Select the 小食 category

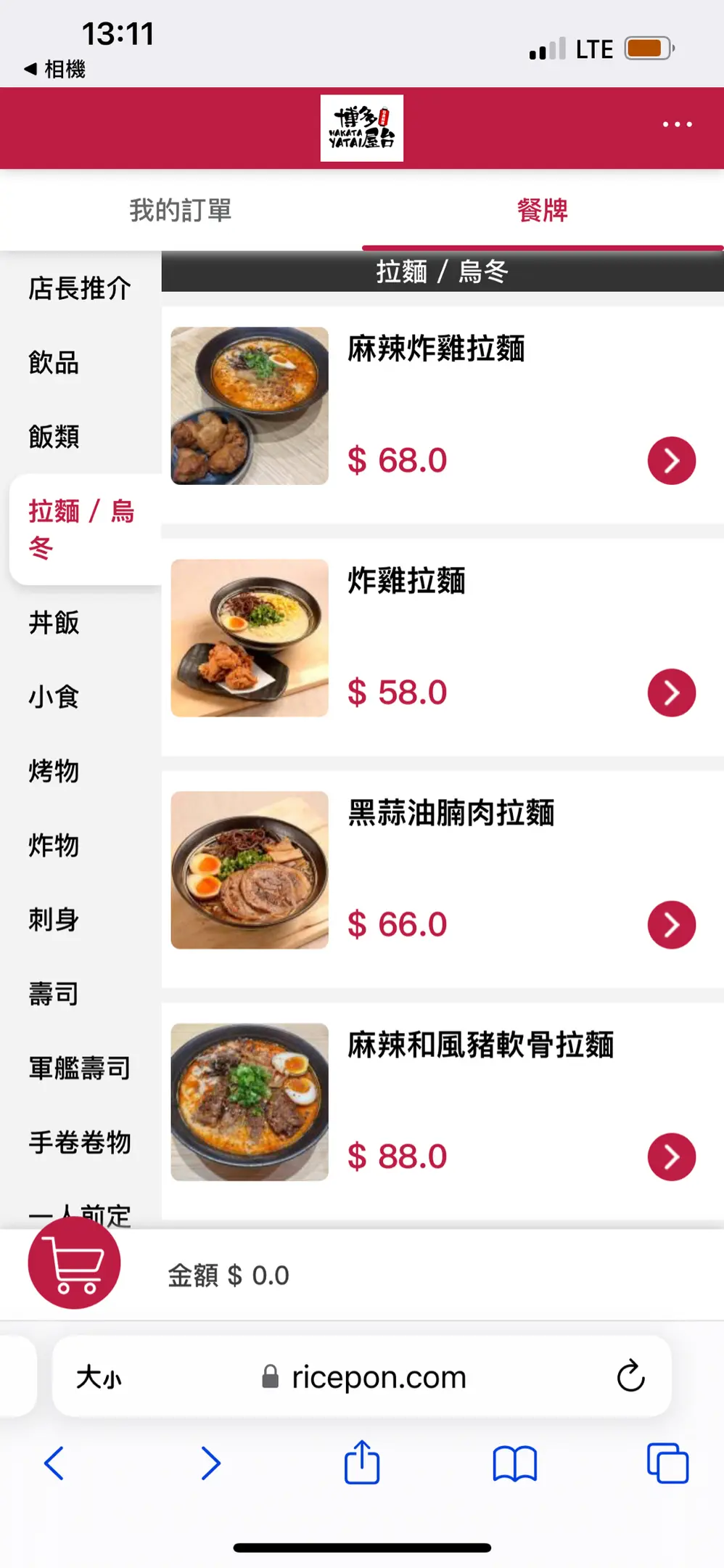(x=54, y=697)
